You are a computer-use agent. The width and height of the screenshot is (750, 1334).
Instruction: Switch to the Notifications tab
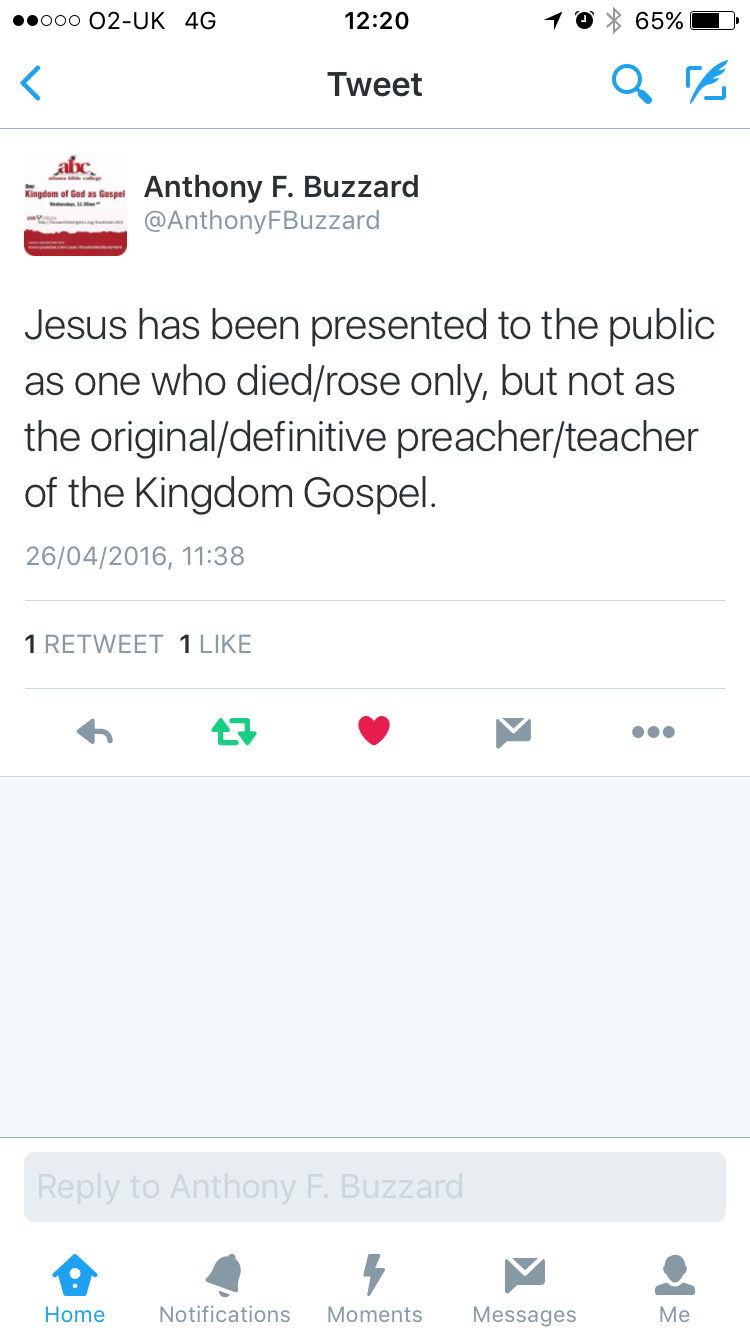225,1289
